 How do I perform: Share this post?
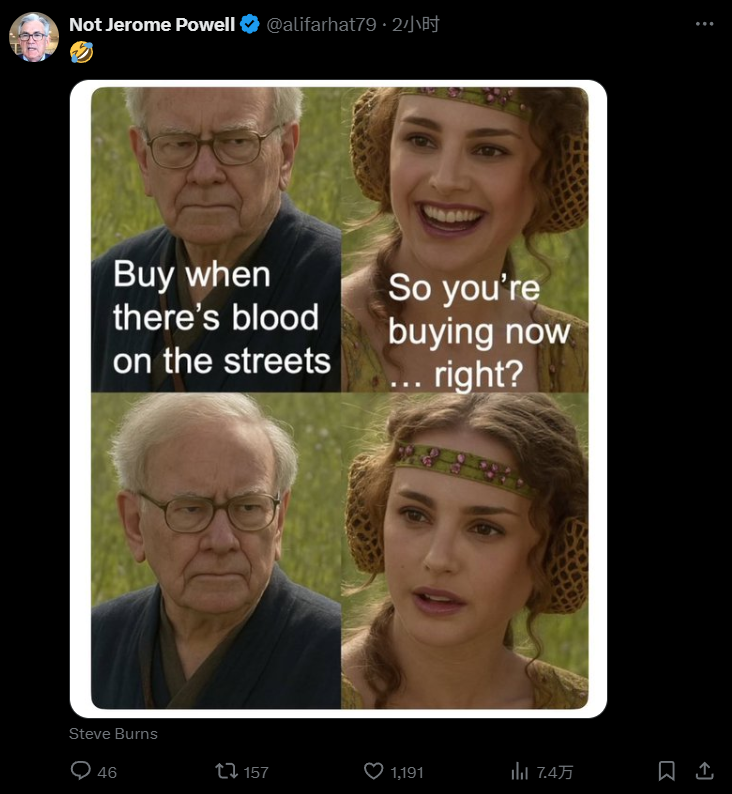coord(705,771)
